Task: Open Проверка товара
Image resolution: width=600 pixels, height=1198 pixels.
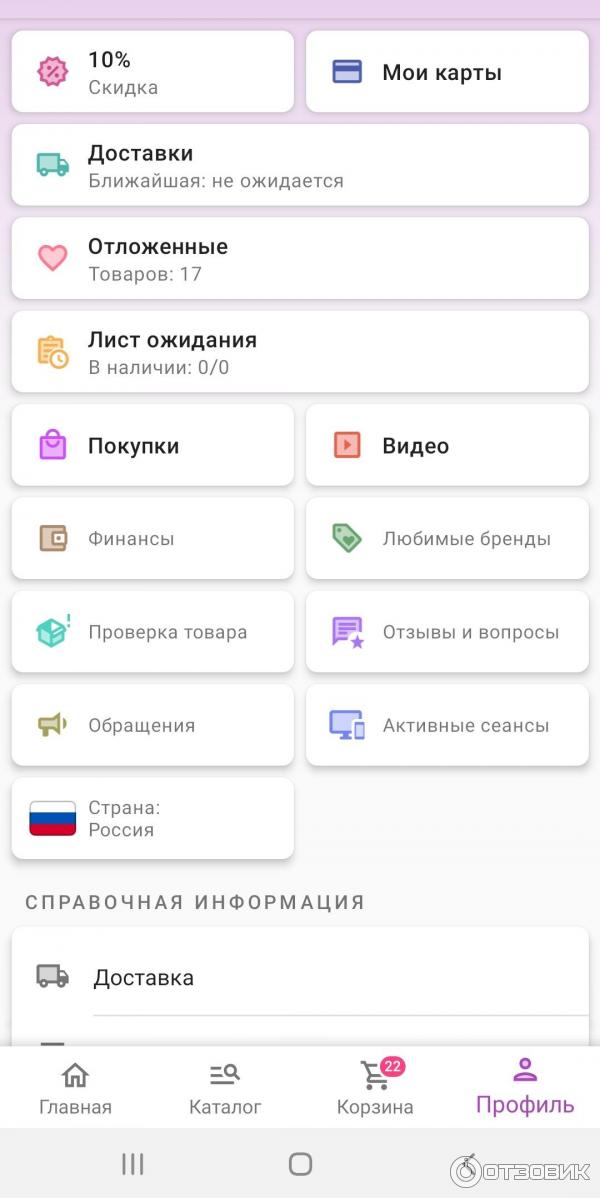Action: point(152,631)
